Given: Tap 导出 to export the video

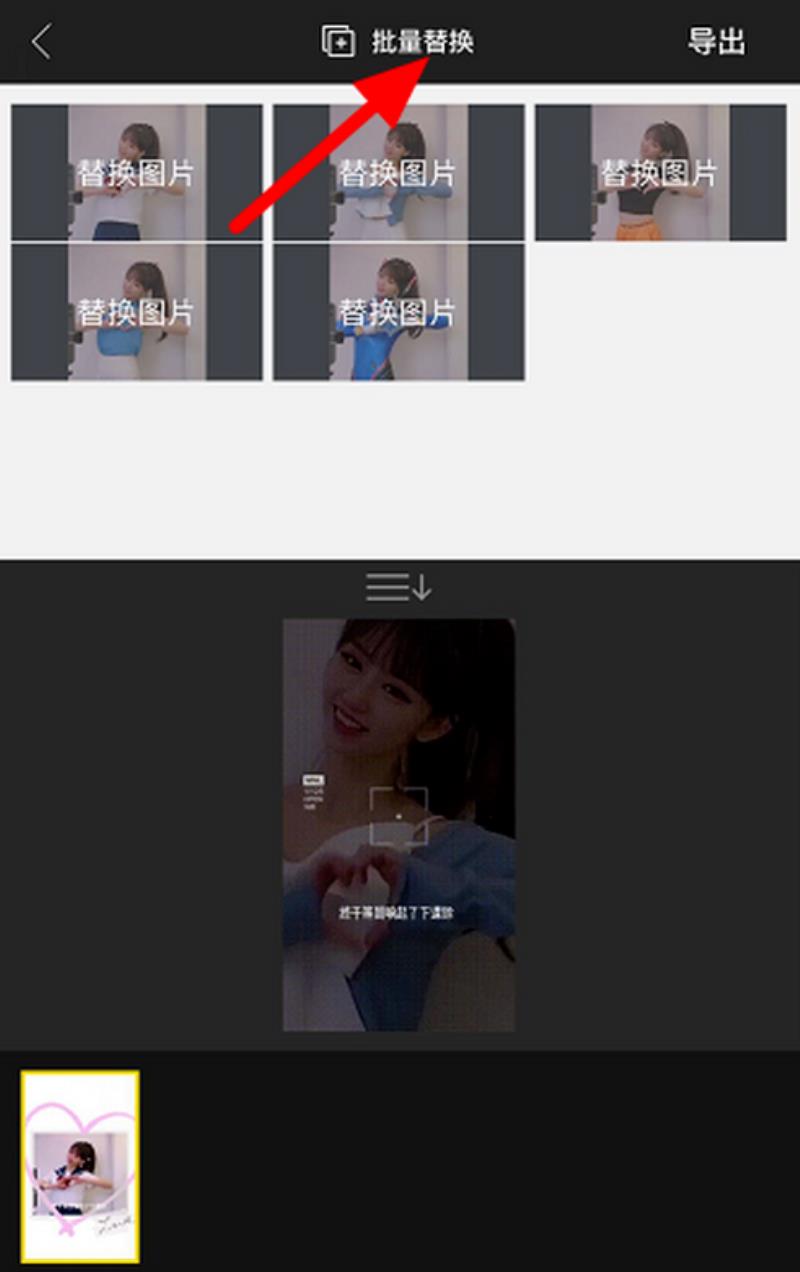Looking at the screenshot, I should (x=716, y=42).
